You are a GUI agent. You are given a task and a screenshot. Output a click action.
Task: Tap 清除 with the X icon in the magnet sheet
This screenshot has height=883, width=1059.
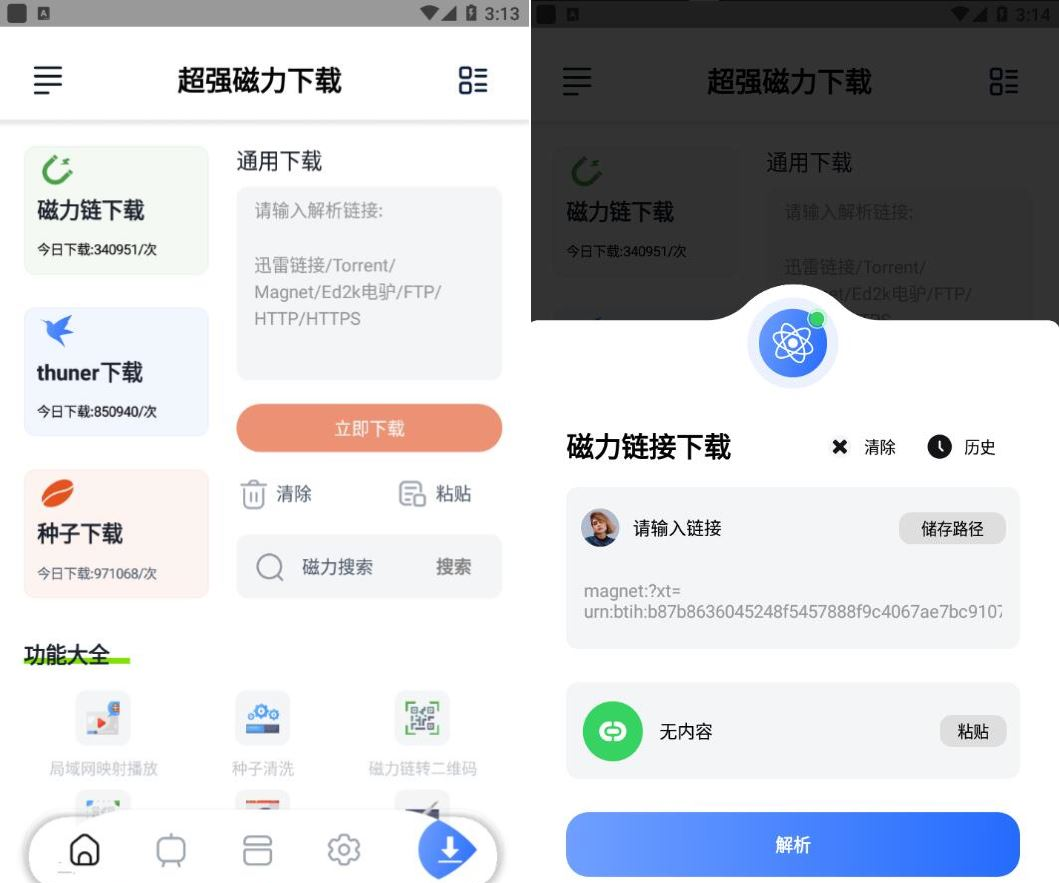coord(865,447)
